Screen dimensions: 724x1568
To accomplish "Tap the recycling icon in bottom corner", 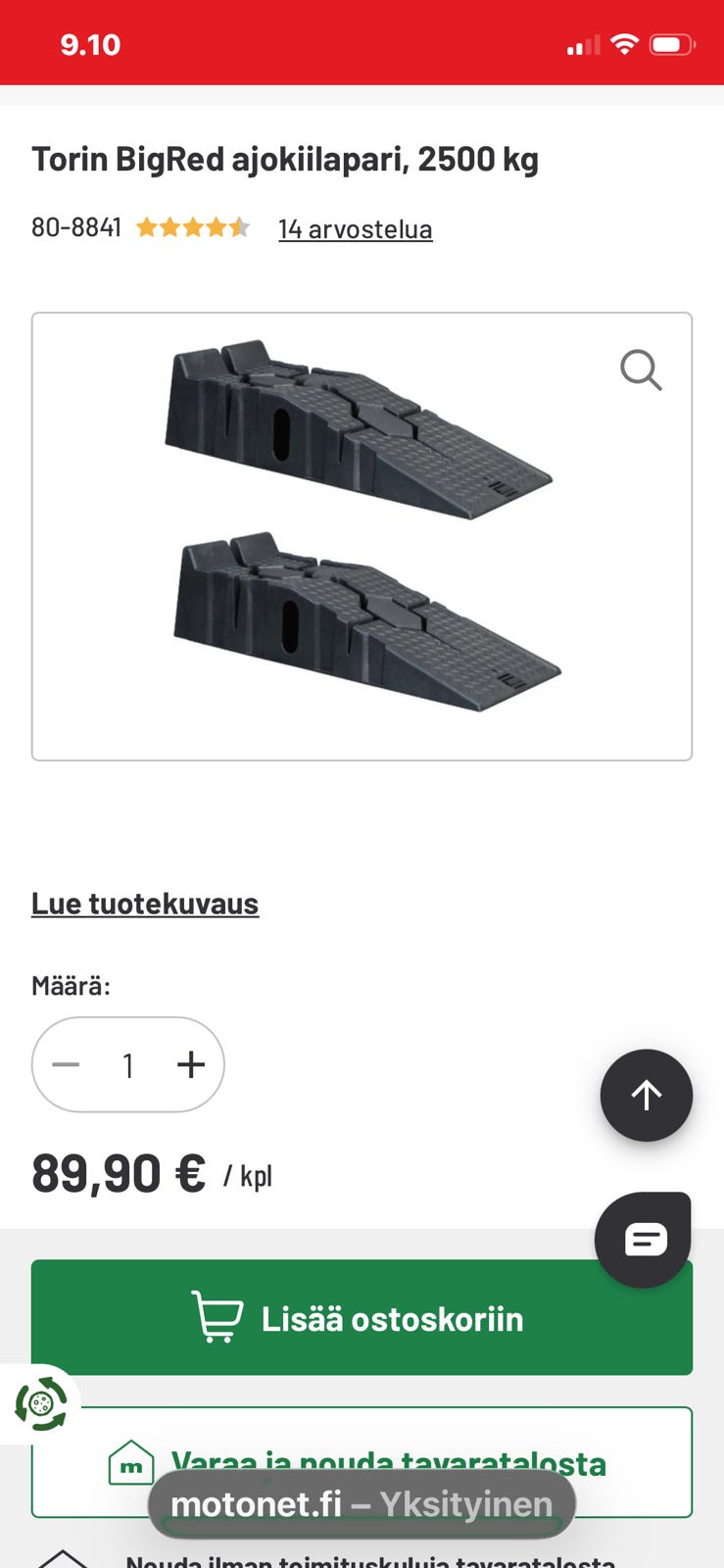I will 40,1402.
